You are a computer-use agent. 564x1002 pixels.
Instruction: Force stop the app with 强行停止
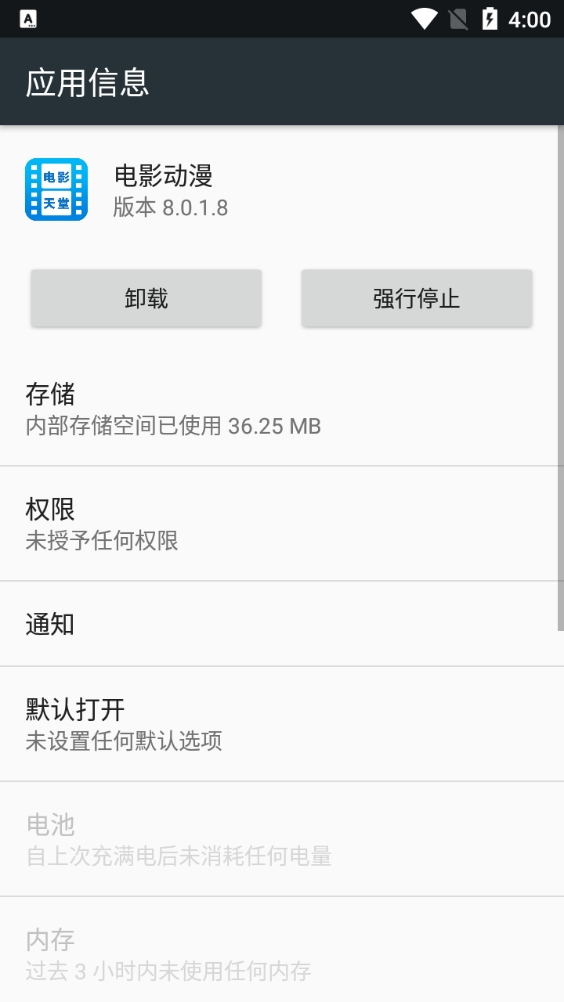(416, 298)
